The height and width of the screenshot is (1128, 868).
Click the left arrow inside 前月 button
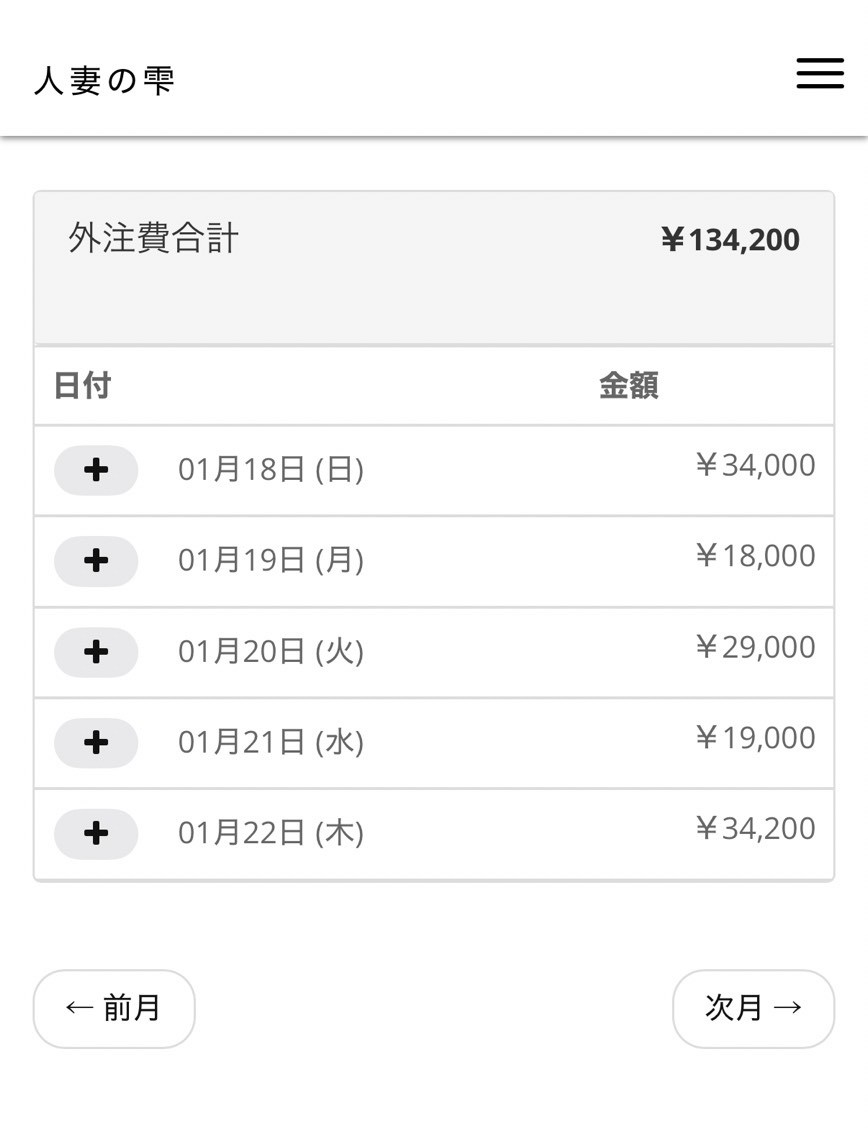(76, 1008)
